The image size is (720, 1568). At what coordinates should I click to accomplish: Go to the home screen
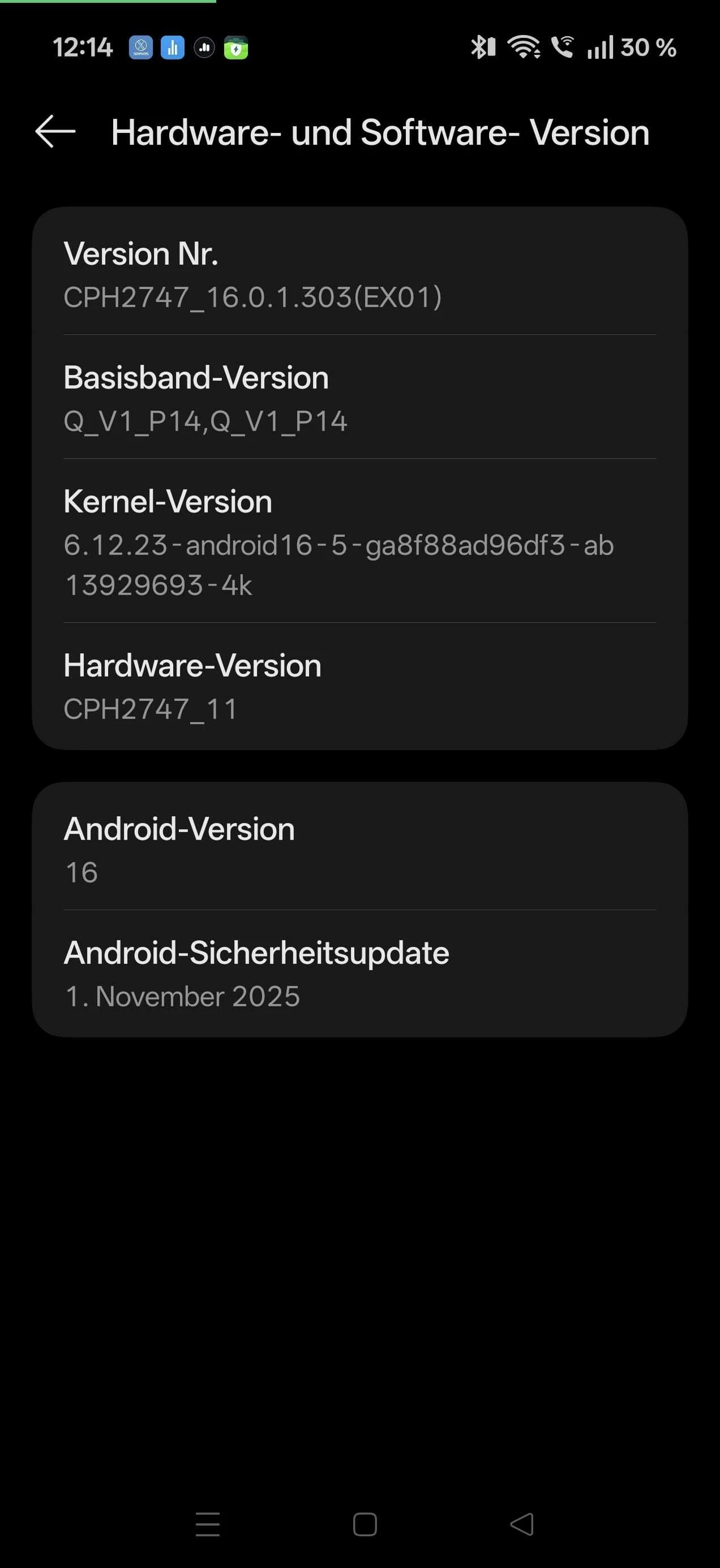365,1524
